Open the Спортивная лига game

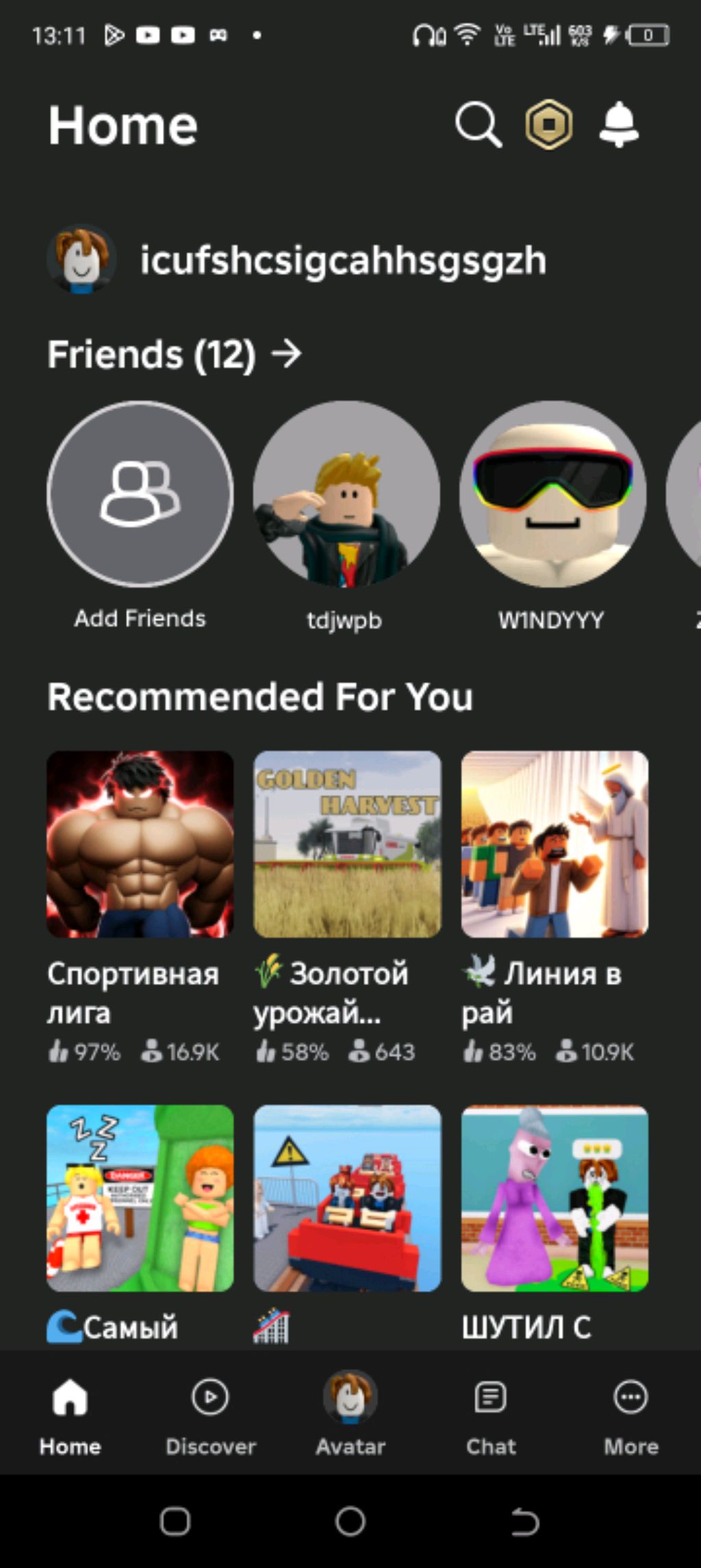pos(140,844)
